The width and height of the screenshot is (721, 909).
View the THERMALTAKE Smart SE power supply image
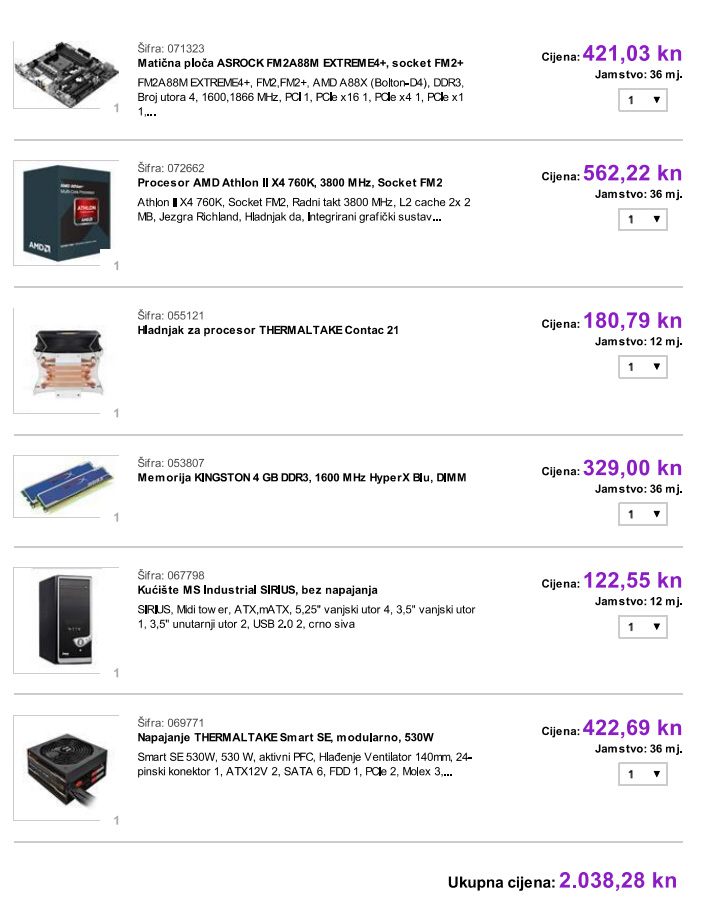point(60,768)
